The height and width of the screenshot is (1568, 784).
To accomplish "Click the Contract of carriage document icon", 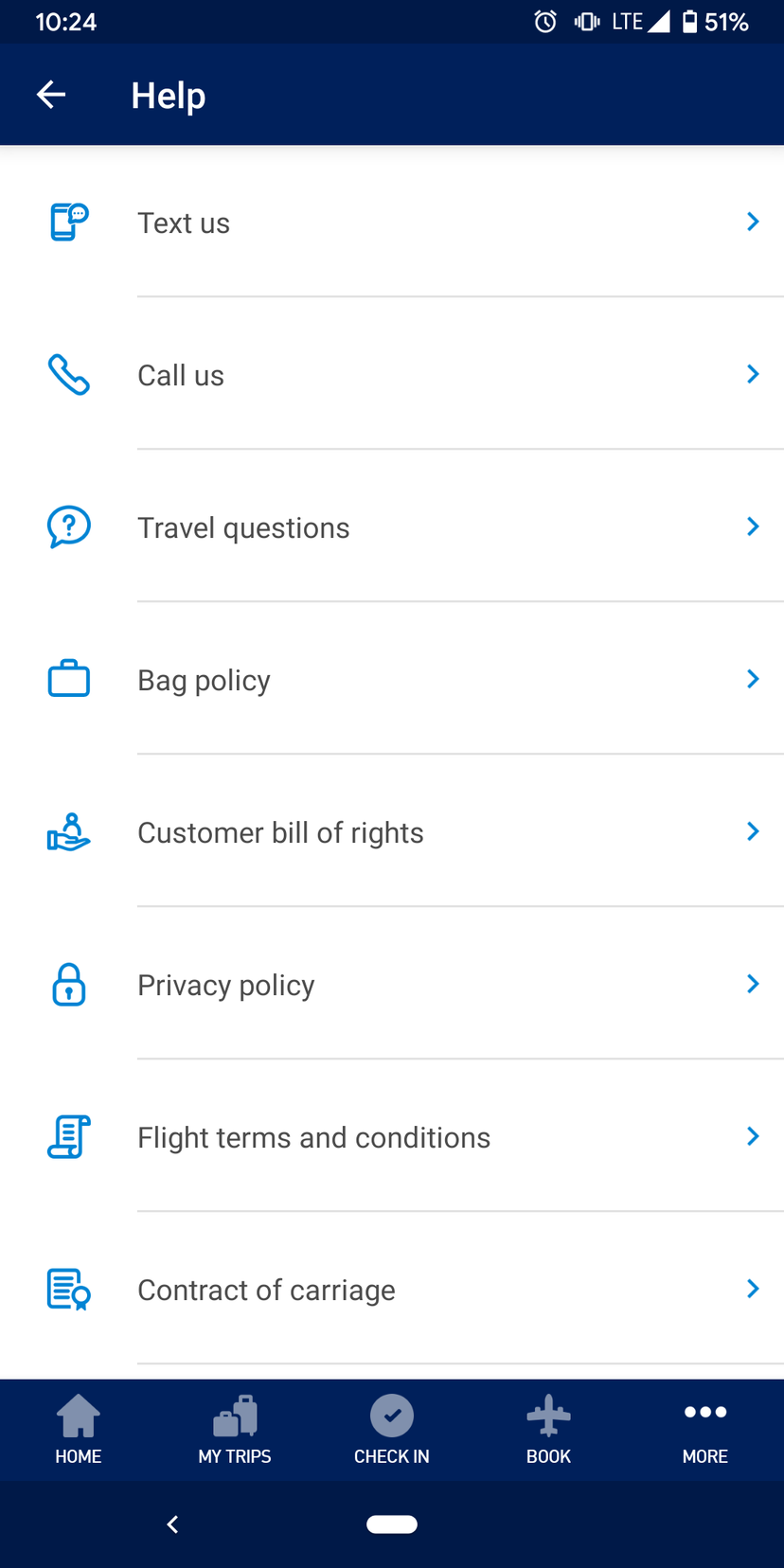I will point(68,1289).
